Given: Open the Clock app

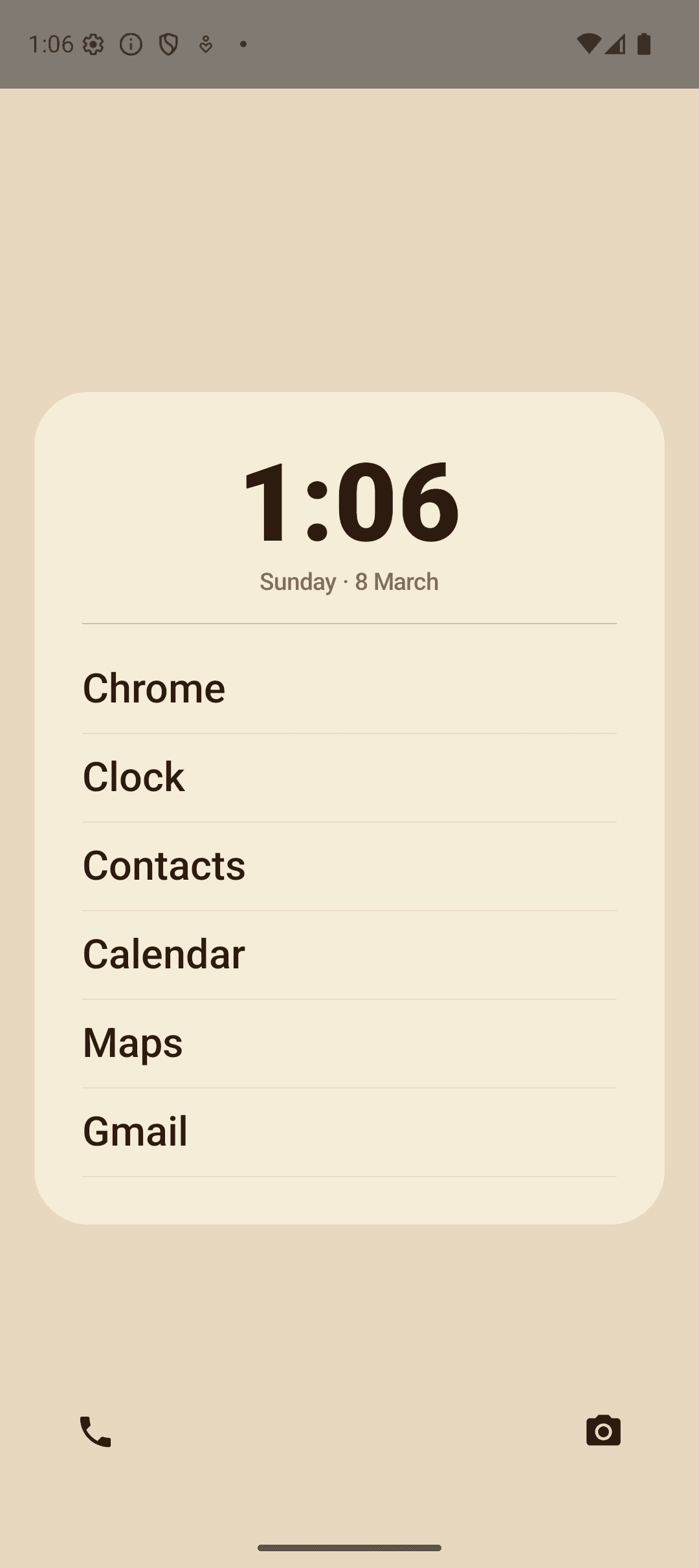Looking at the screenshot, I should [x=133, y=776].
